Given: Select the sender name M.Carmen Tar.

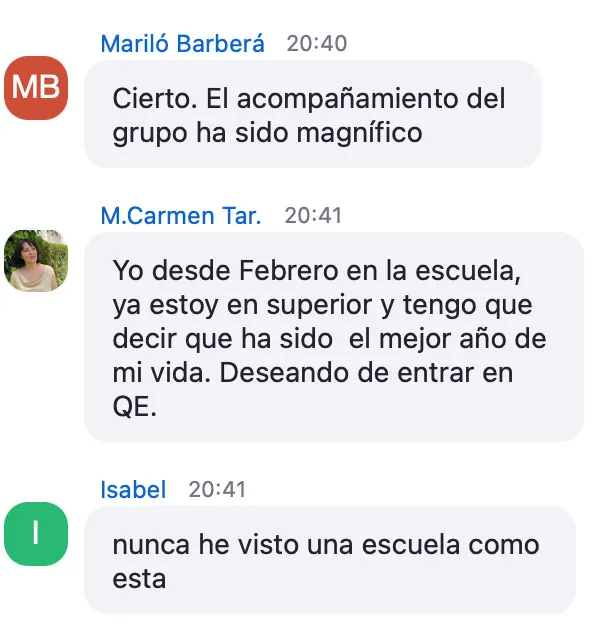Looking at the screenshot, I should click(181, 215).
